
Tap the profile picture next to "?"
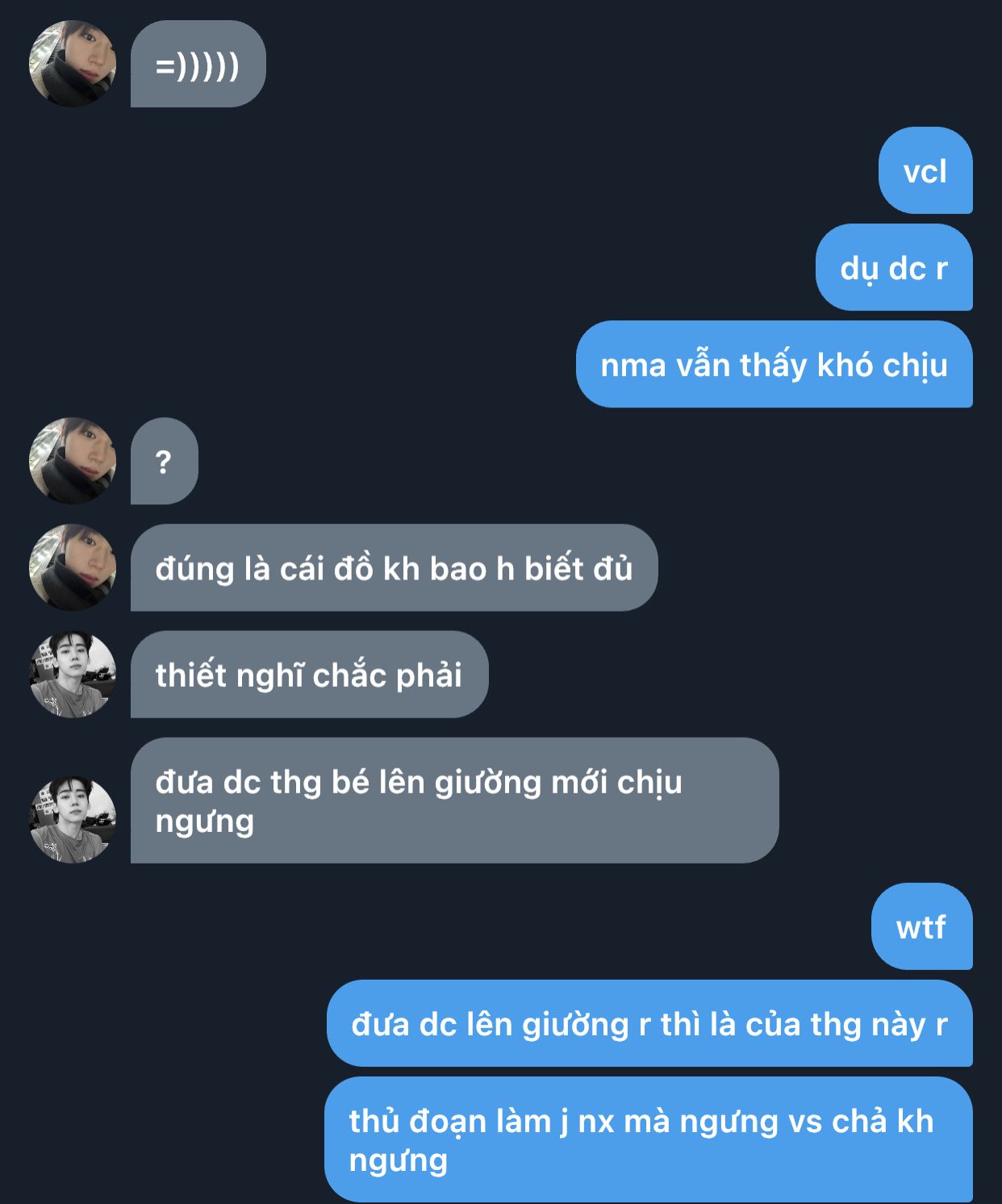73,461
